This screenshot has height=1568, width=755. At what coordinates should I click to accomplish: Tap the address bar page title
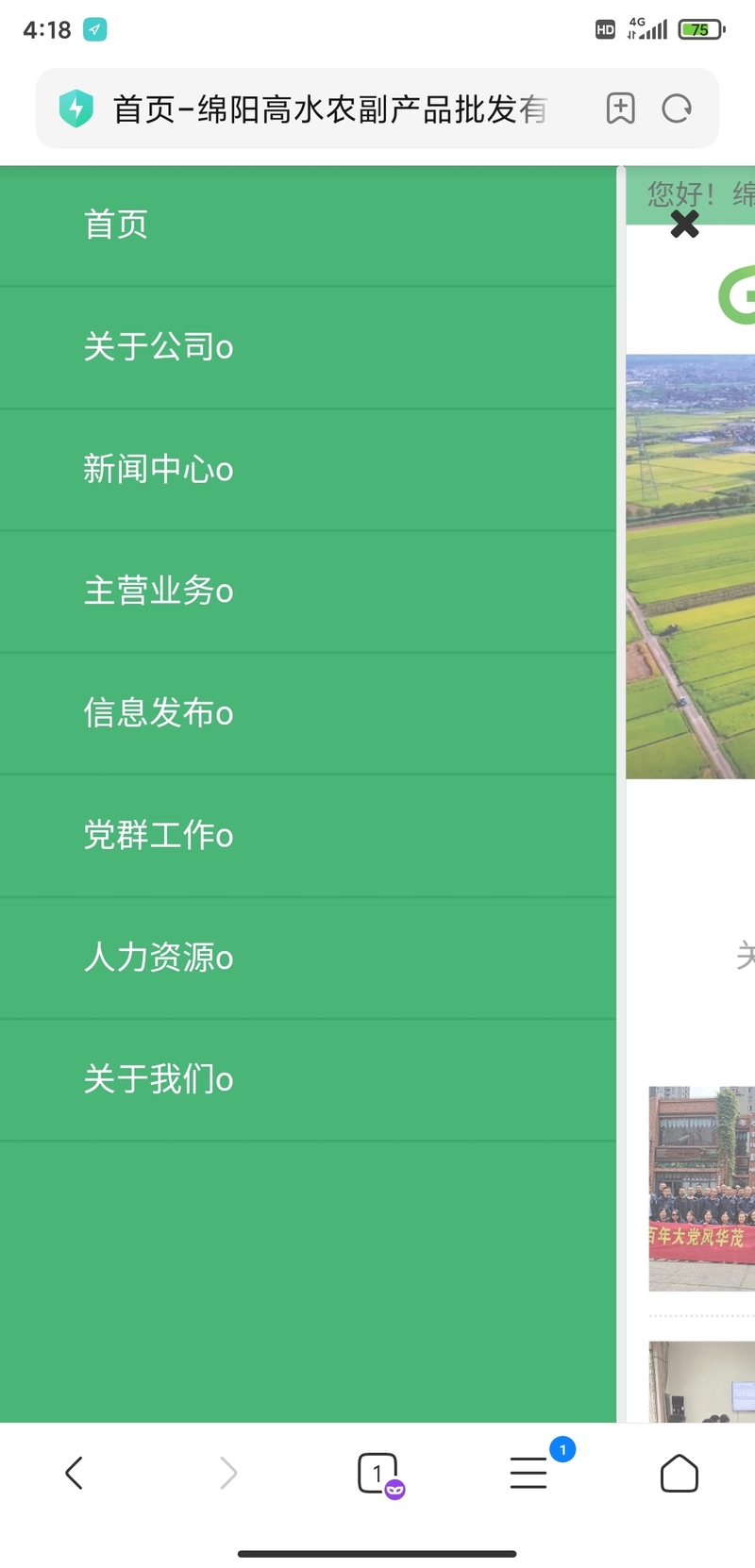click(x=330, y=109)
